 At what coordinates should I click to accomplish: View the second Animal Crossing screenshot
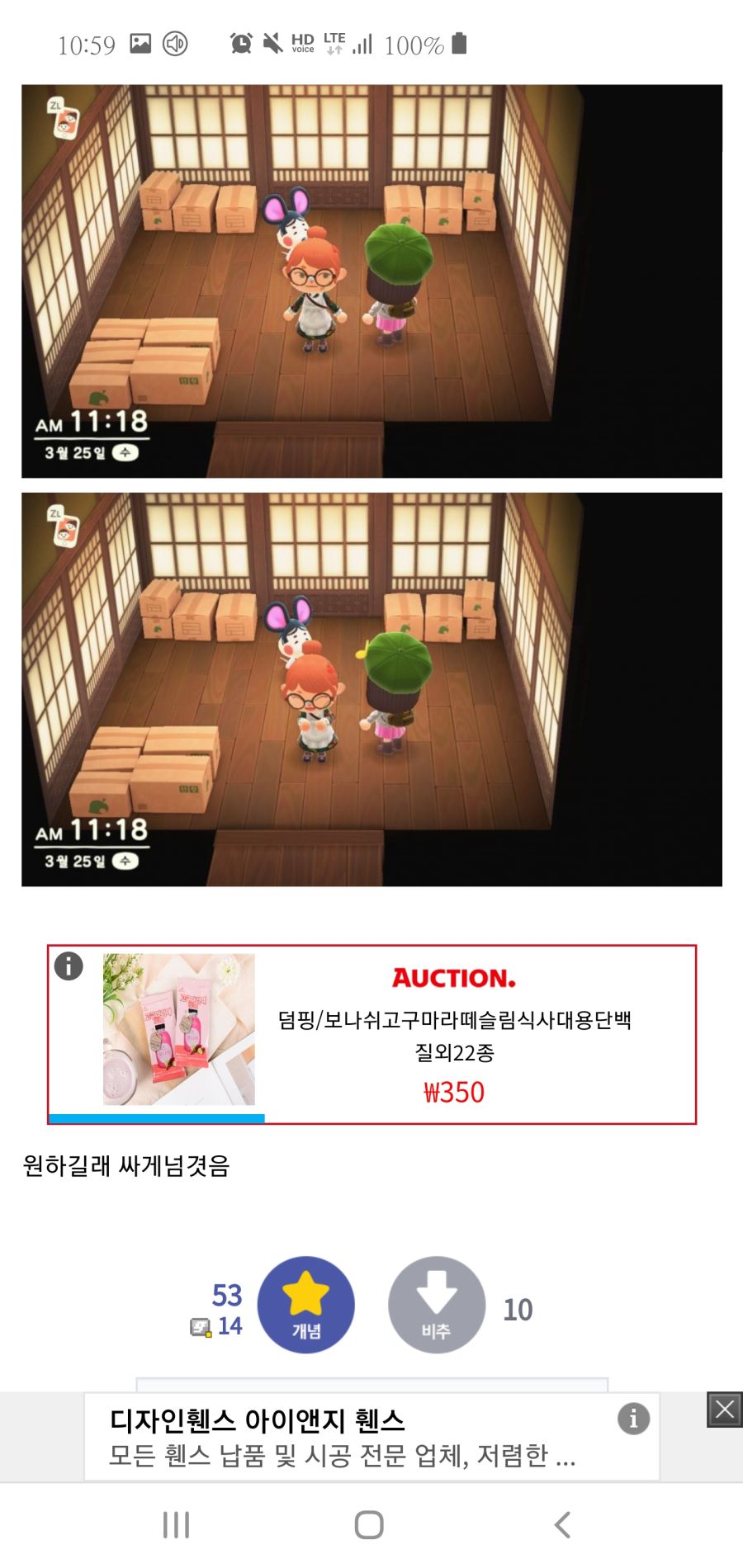[371, 690]
